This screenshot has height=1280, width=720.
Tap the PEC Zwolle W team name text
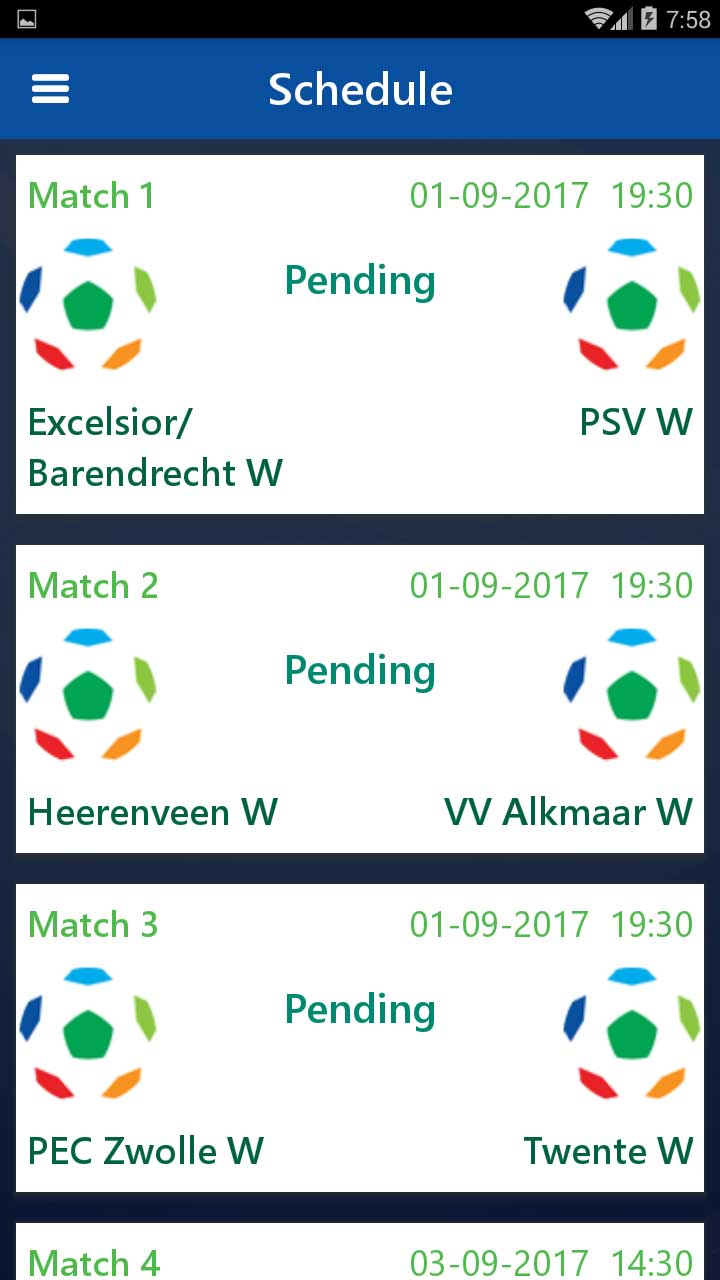pyautogui.click(x=145, y=1151)
